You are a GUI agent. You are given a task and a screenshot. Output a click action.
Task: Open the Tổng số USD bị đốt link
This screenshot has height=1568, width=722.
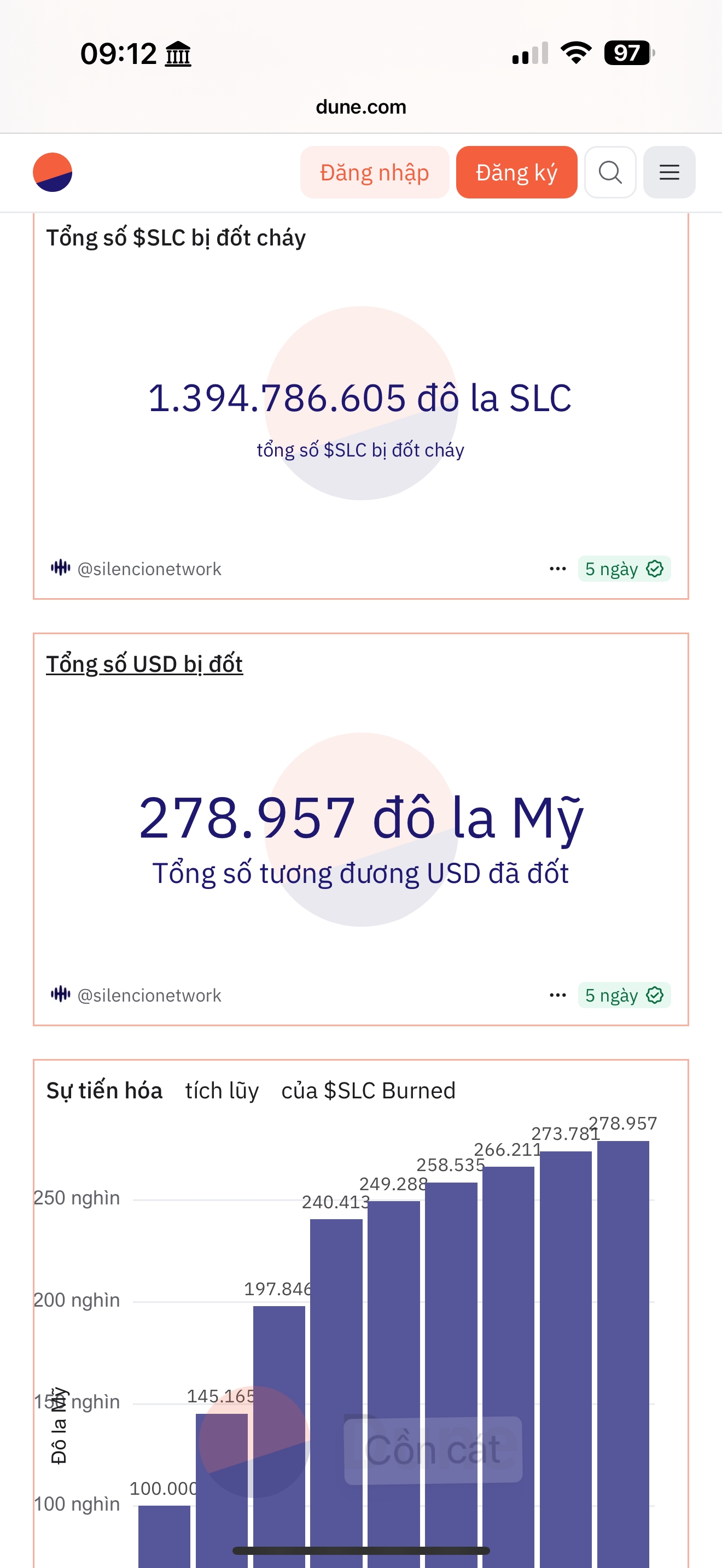pyautogui.click(x=144, y=664)
